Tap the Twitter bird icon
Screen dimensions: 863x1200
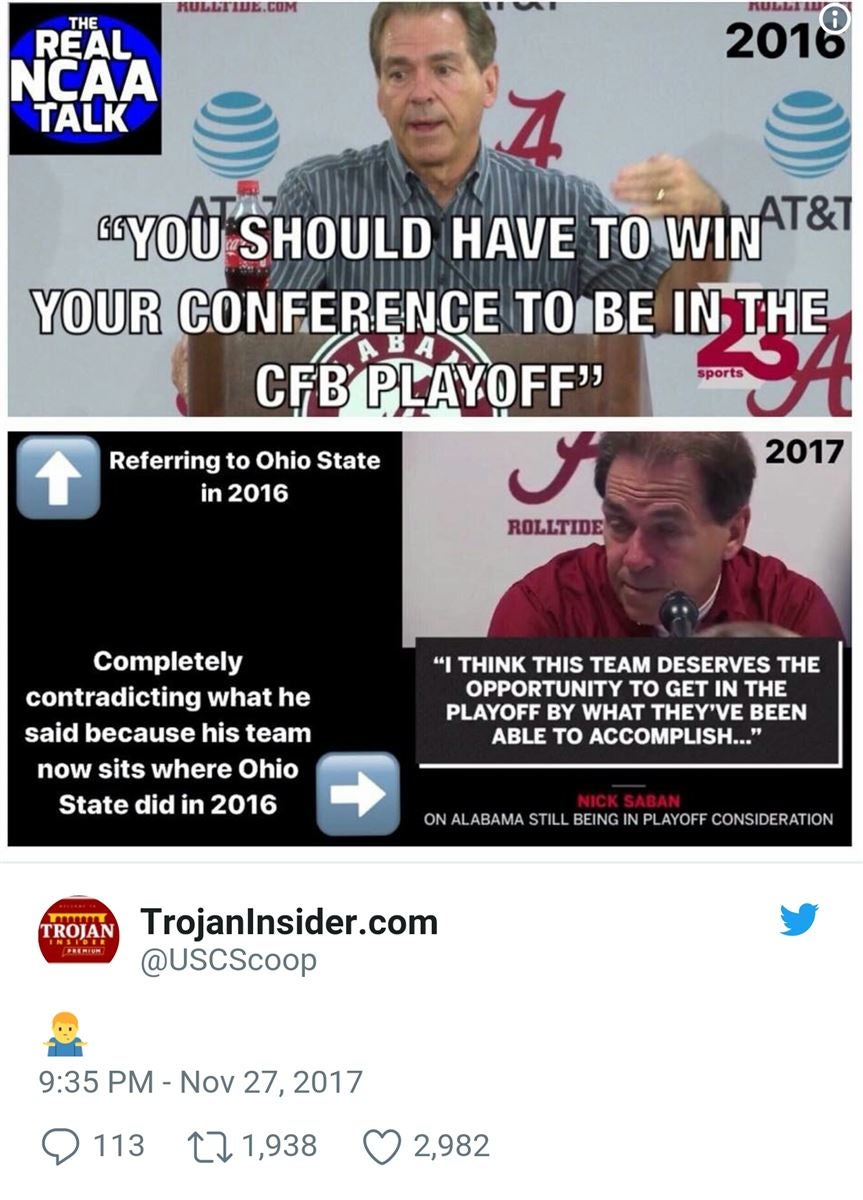coord(798,919)
